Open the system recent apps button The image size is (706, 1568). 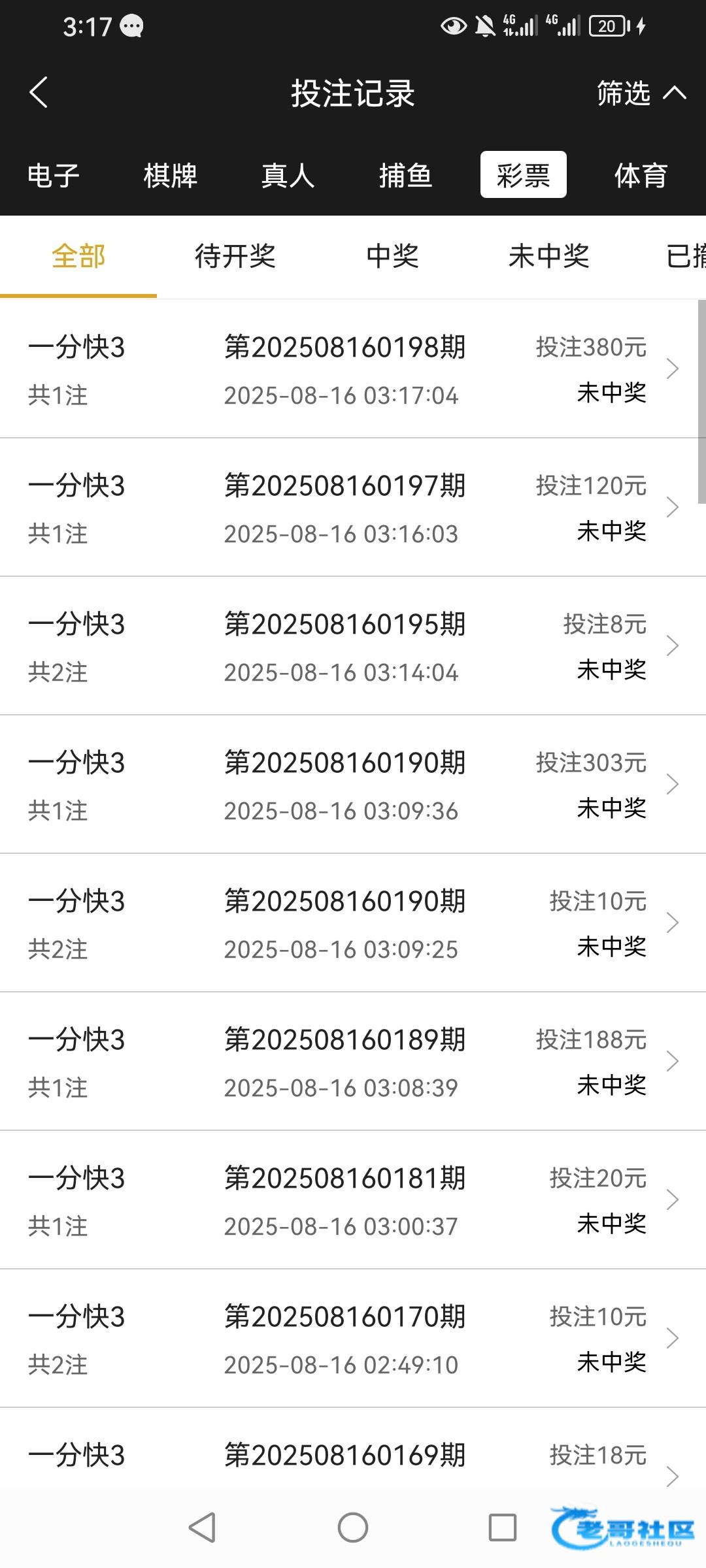[503, 1527]
